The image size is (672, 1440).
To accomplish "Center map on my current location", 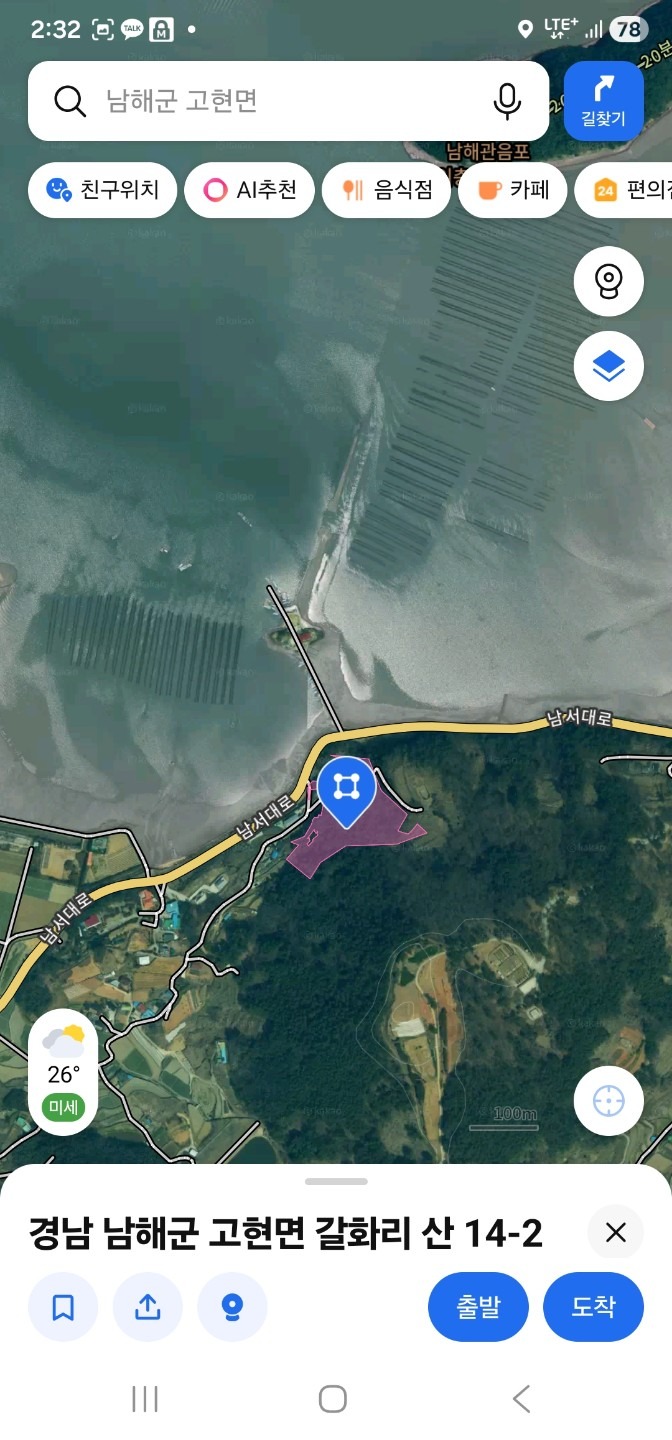I will tap(608, 1101).
